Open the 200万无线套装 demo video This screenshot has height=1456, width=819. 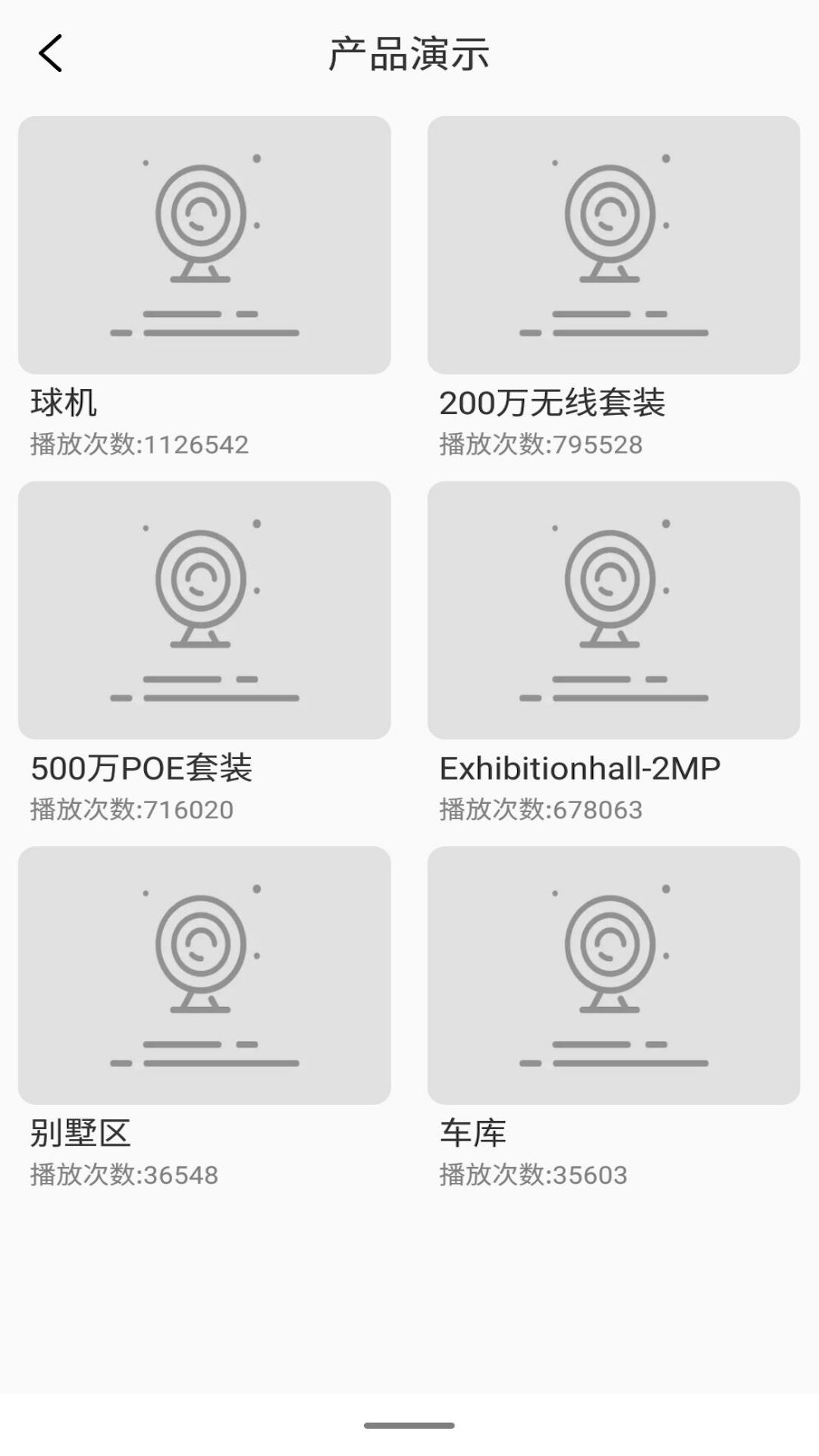613,245
